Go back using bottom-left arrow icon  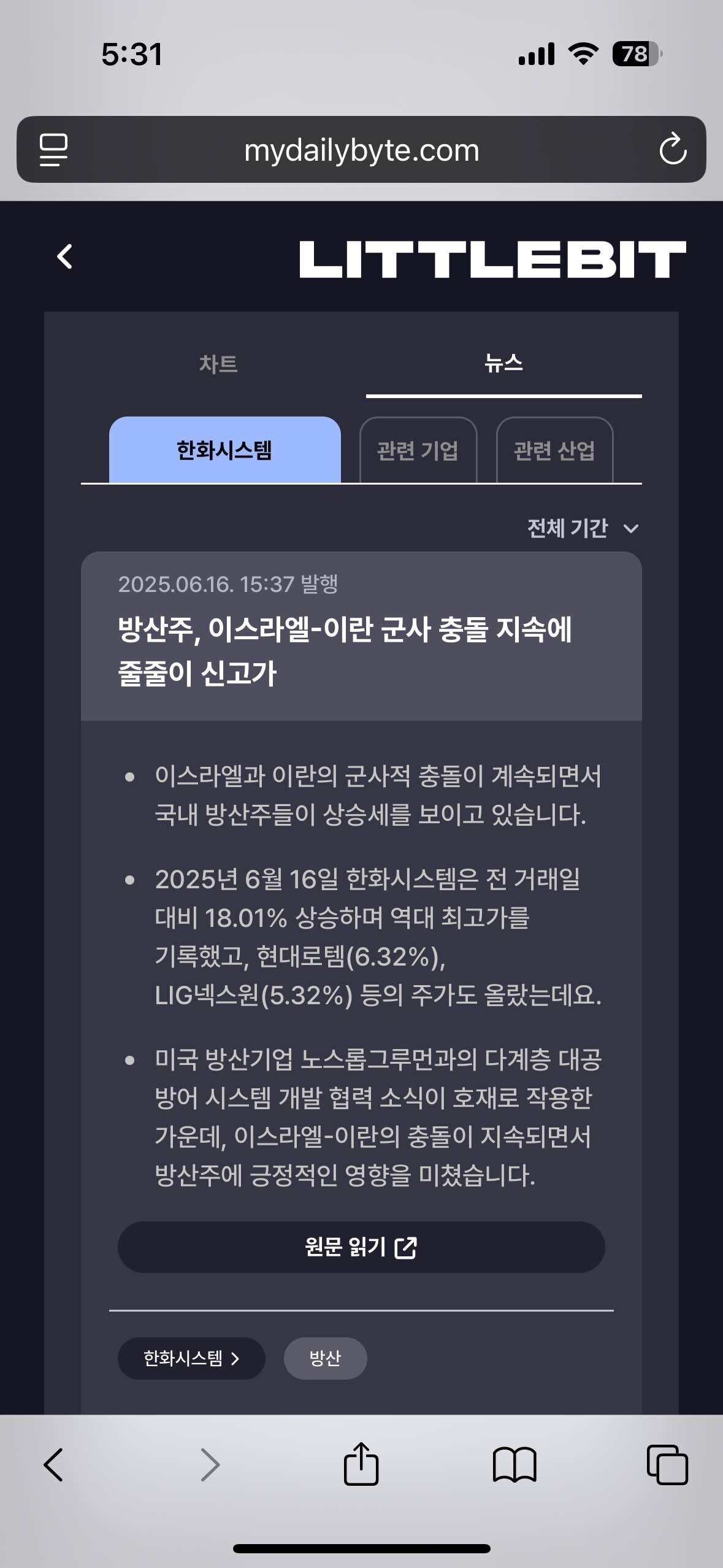56,1464
